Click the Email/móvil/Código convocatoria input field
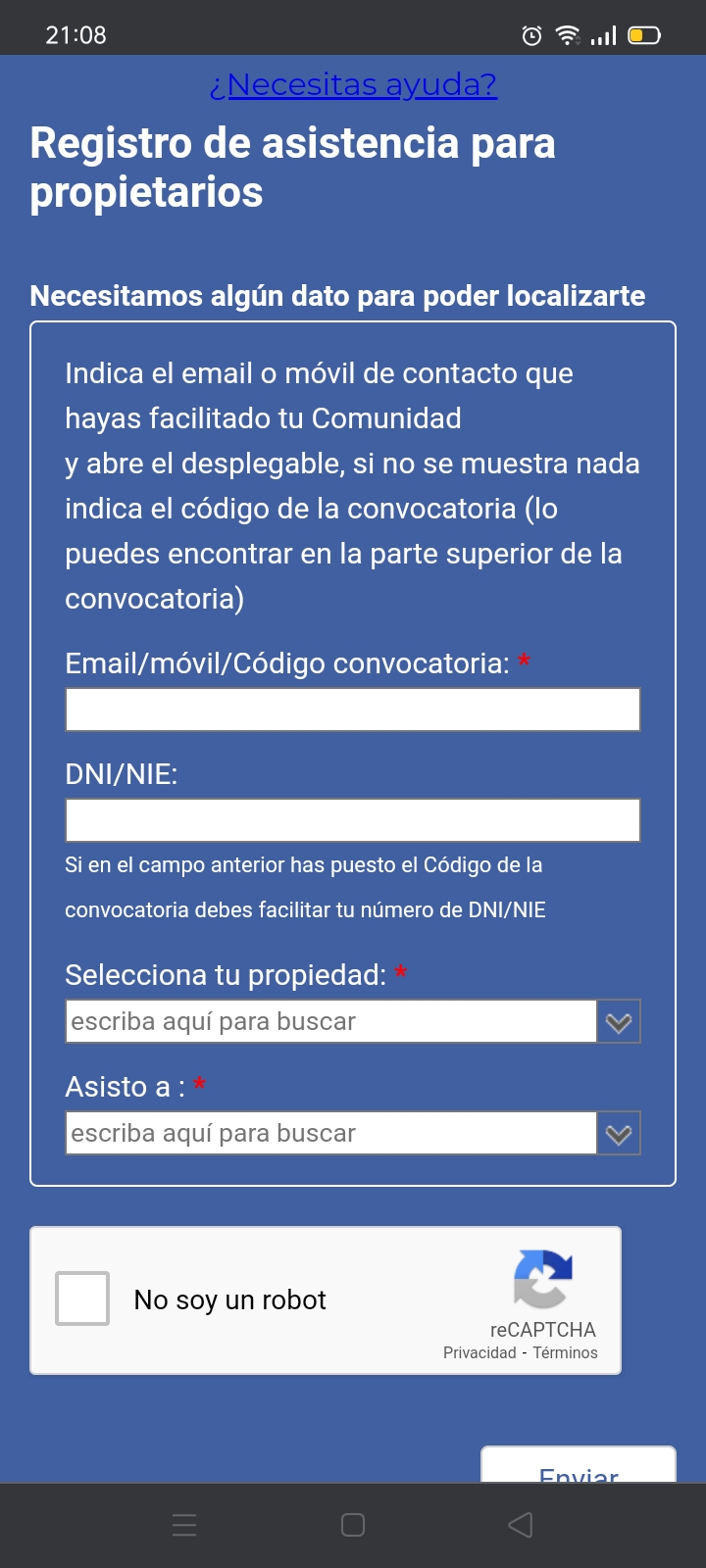706x1568 pixels. (x=352, y=709)
